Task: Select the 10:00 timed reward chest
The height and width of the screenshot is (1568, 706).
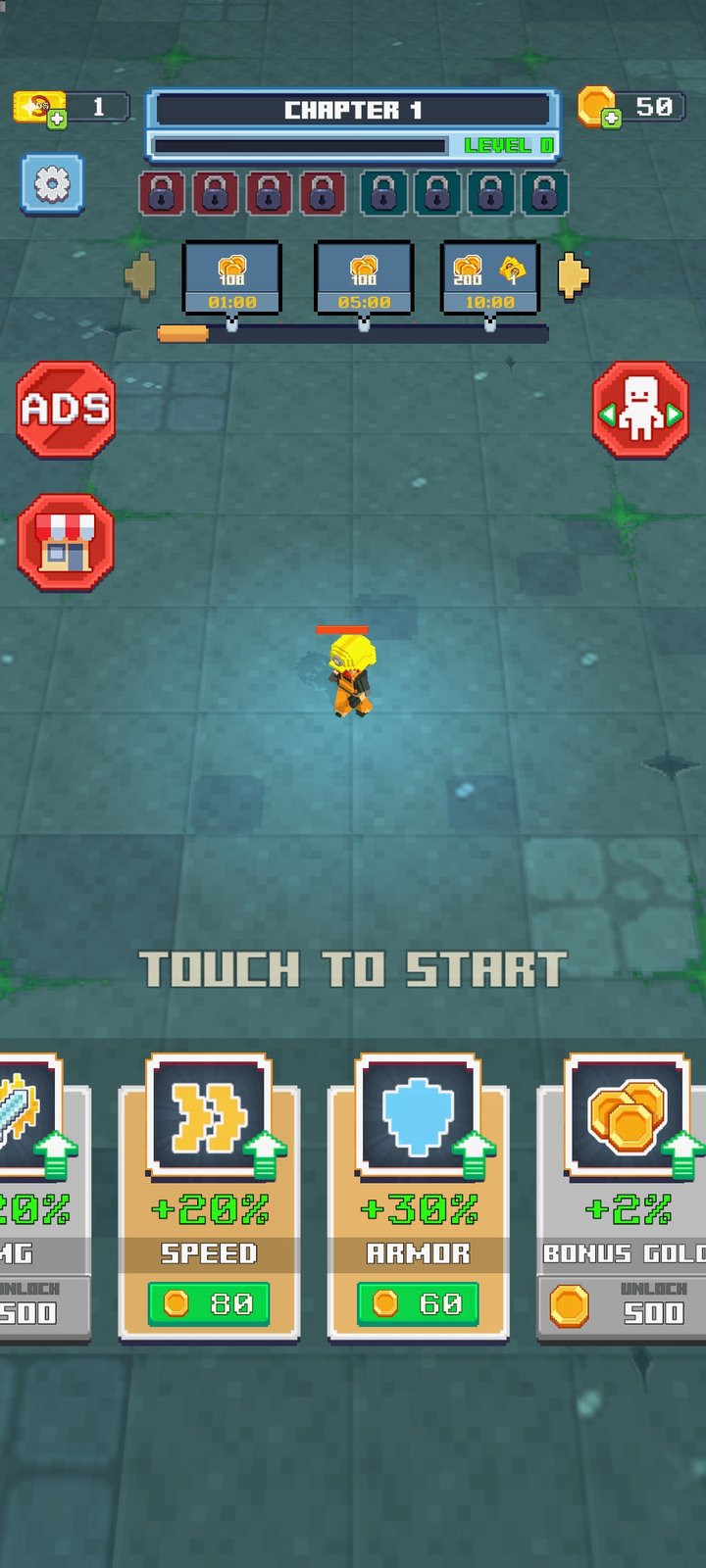Action: click(489, 277)
